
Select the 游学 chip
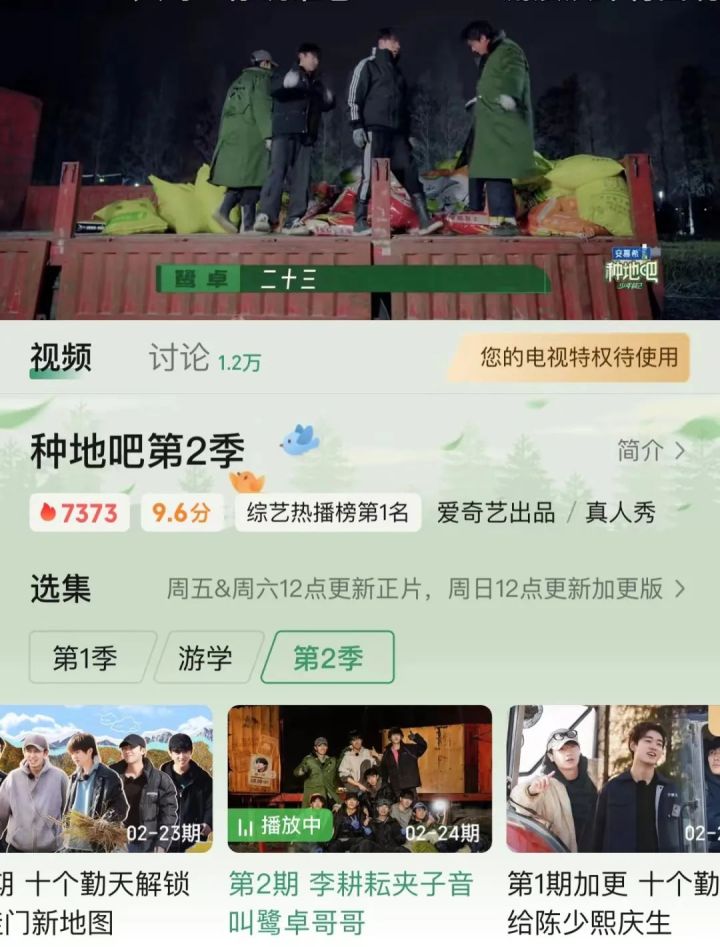coord(205,658)
